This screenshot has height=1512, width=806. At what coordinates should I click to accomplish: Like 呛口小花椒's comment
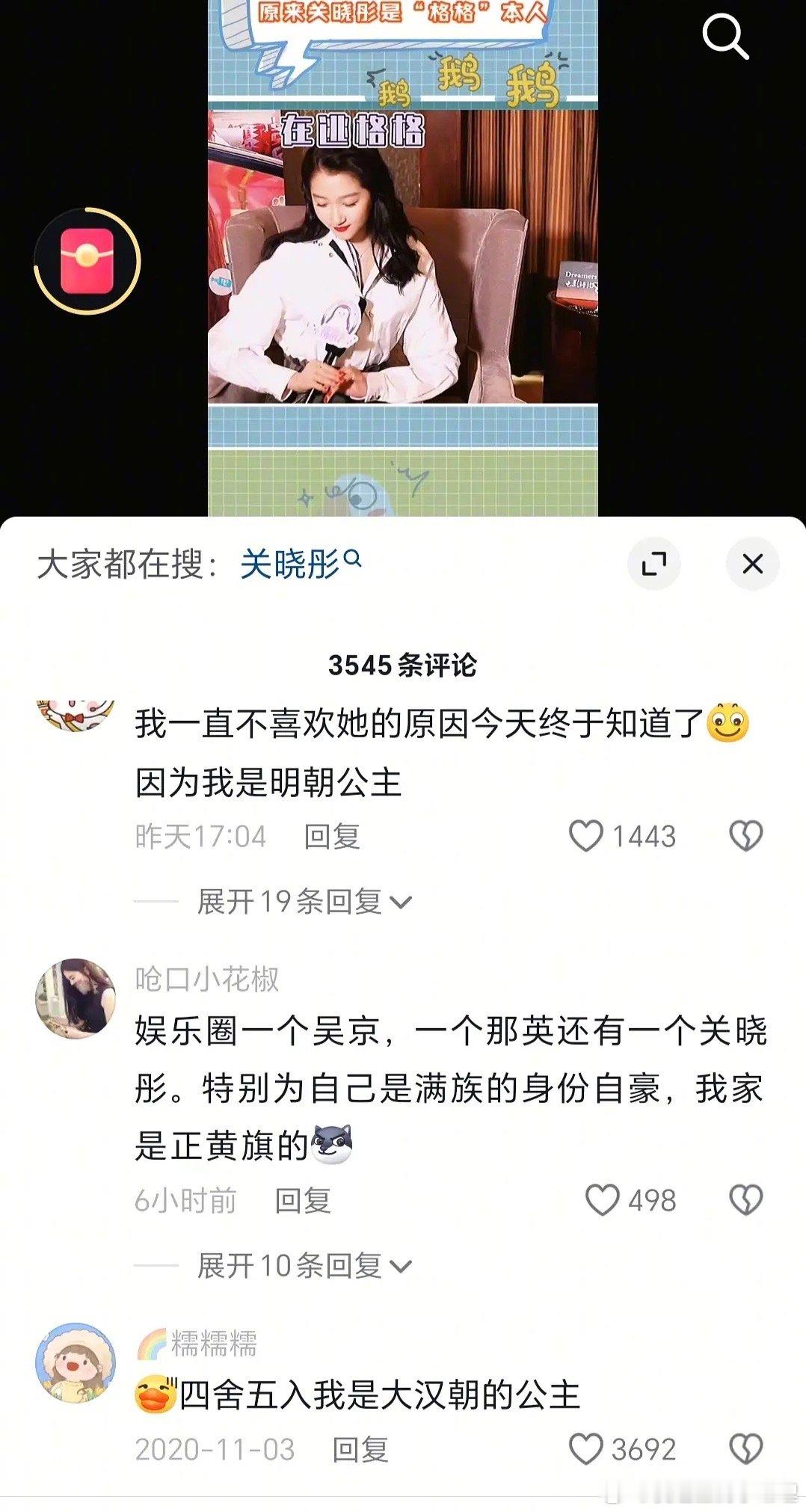pos(603,1198)
